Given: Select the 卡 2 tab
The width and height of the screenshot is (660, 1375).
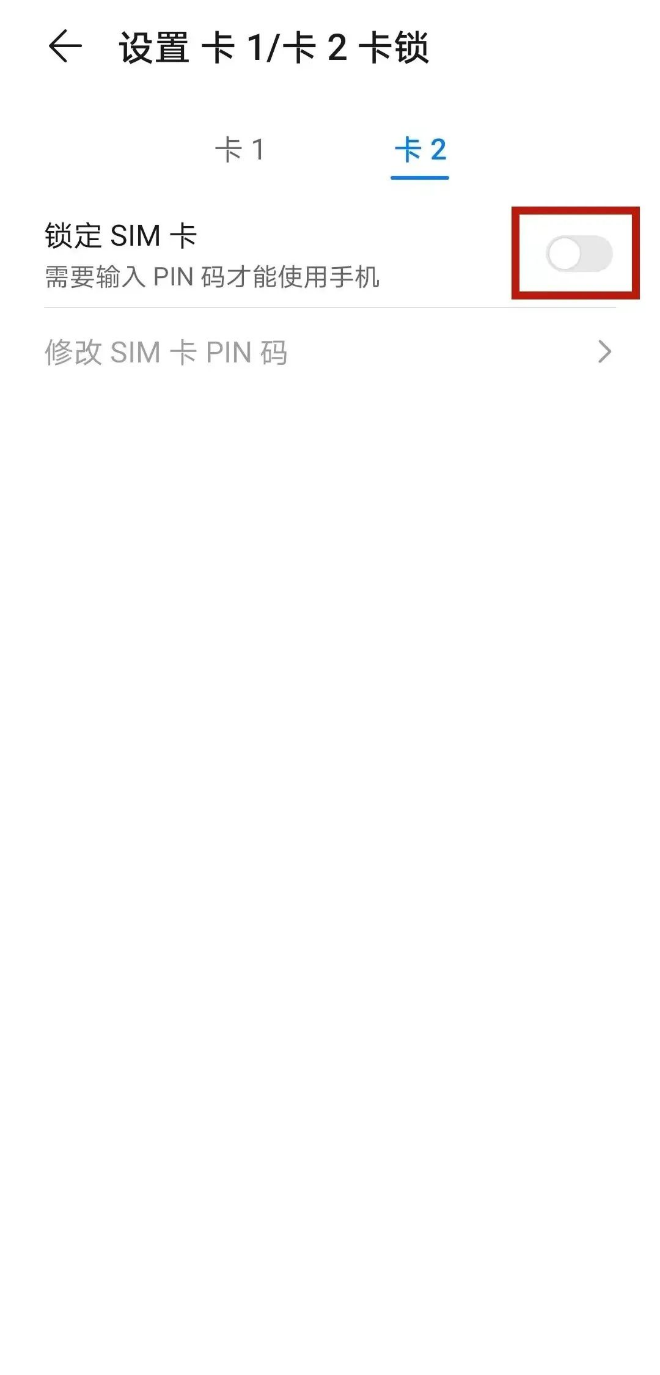Looking at the screenshot, I should coord(420,150).
